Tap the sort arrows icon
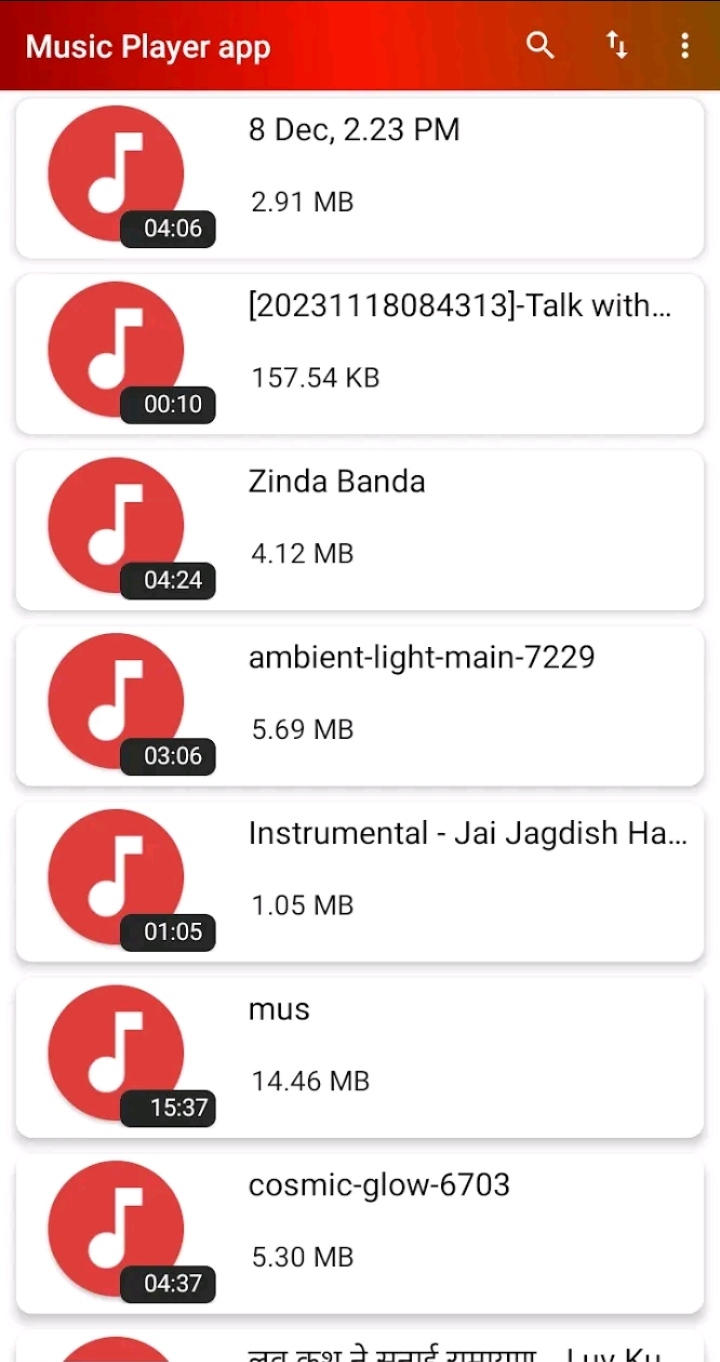Image resolution: width=720 pixels, height=1362 pixels. 617,45
